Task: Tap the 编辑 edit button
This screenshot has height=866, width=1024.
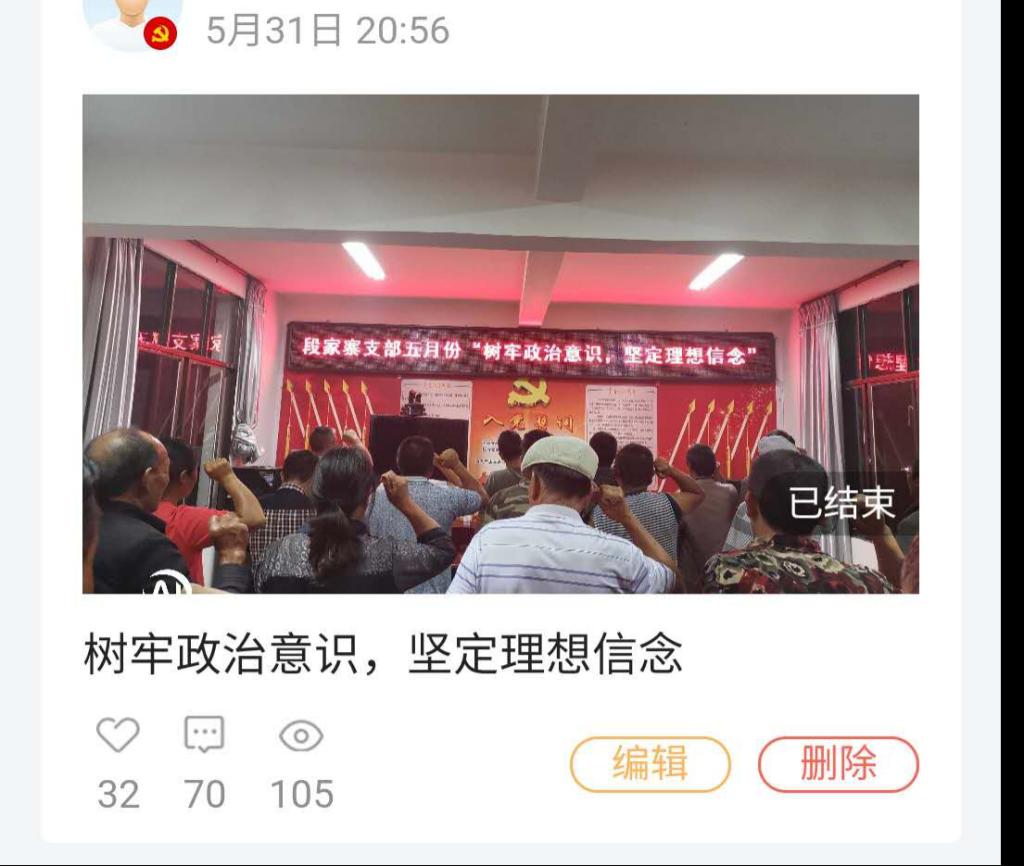Action: [650, 765]
